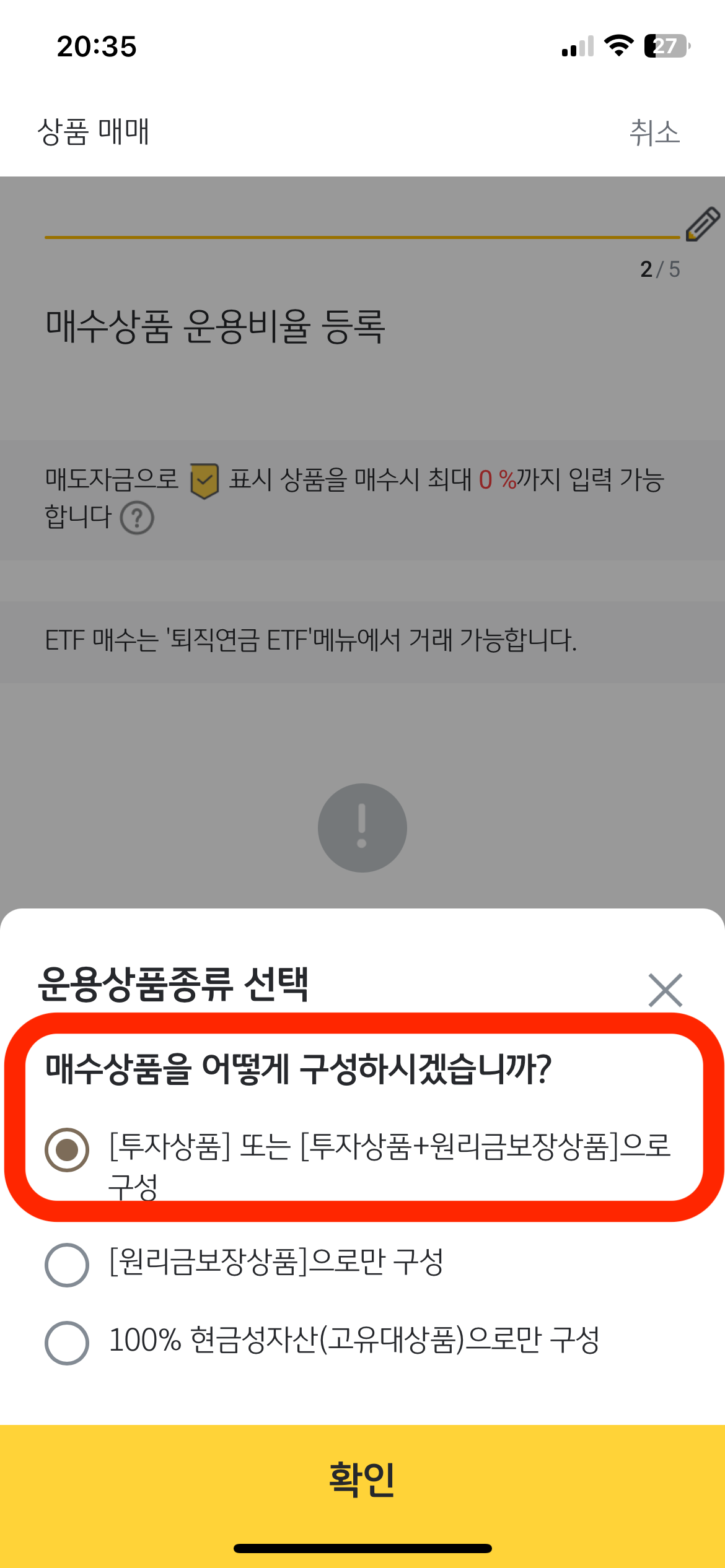Tap the Wi-Fi icon in the status bar
The height and width of the screenshot is (1568, 725).
[618, 46]
